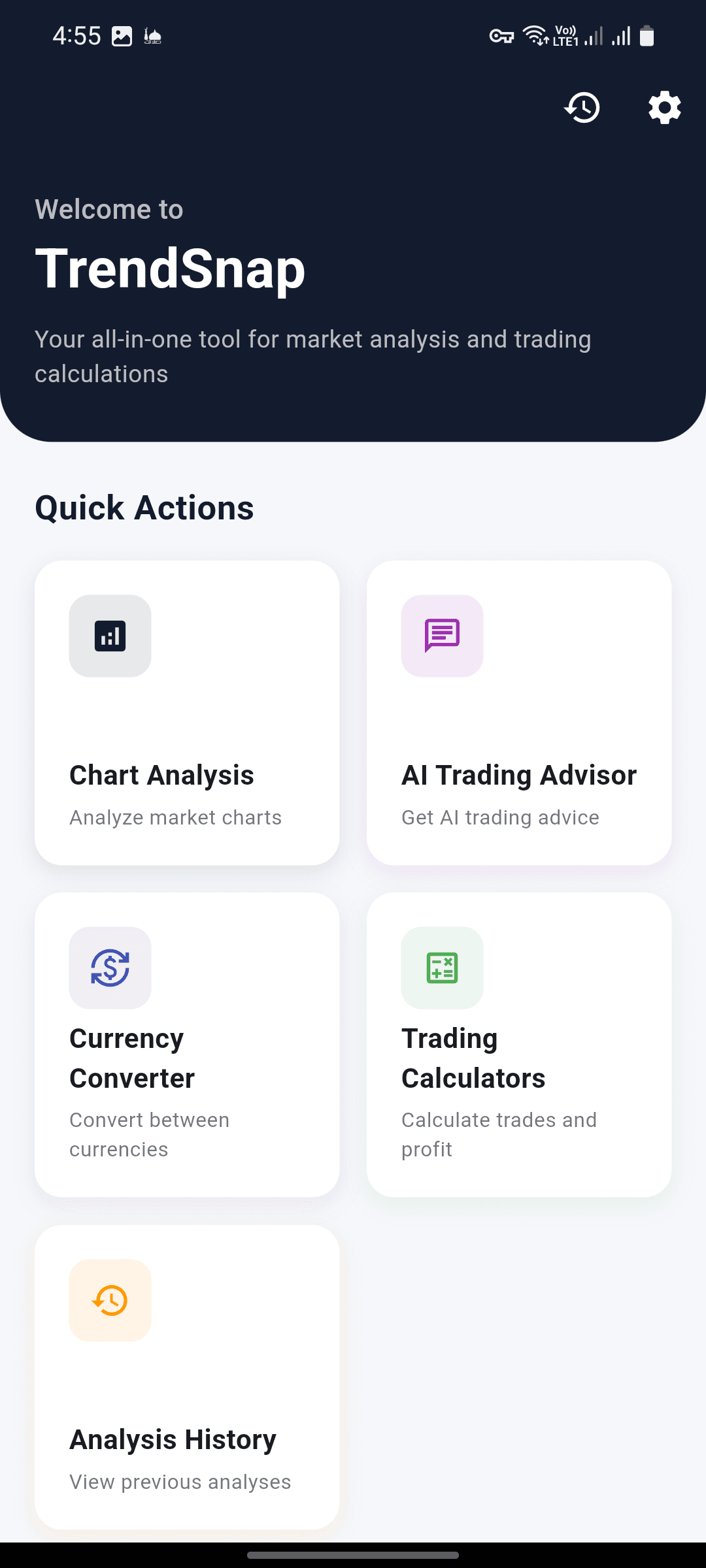Tap the Wi-Fi status icon

pyautogui.click(x=536, y=36)
